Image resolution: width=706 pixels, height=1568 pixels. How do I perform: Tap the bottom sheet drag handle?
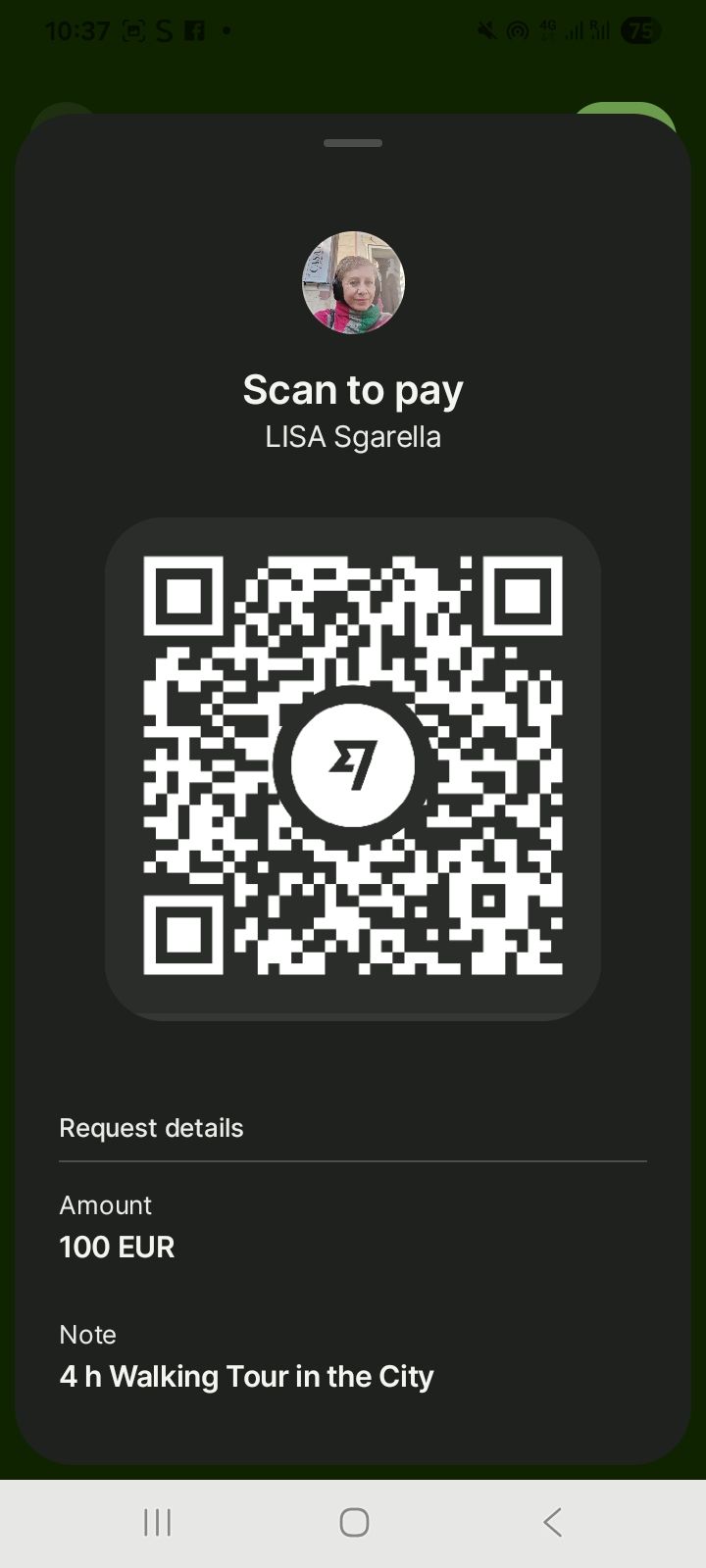coord(353,143)
